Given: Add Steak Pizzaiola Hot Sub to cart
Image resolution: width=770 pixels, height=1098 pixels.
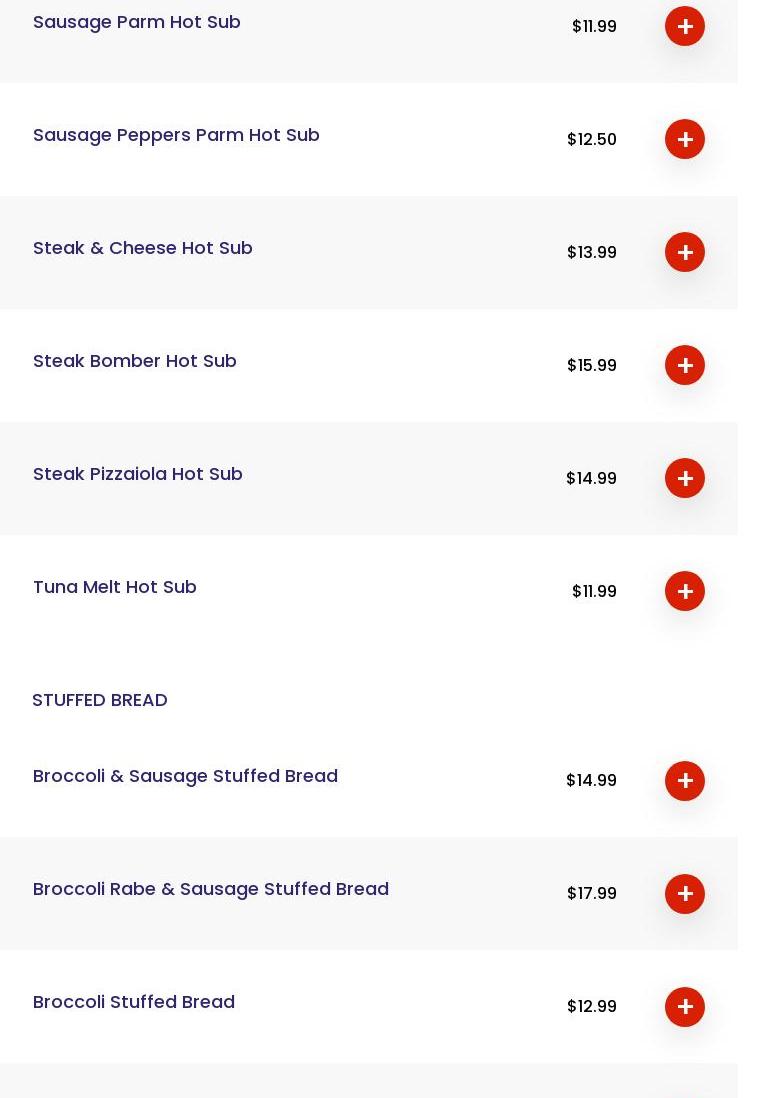Looking at the screenshot, I should pos(685,478).
